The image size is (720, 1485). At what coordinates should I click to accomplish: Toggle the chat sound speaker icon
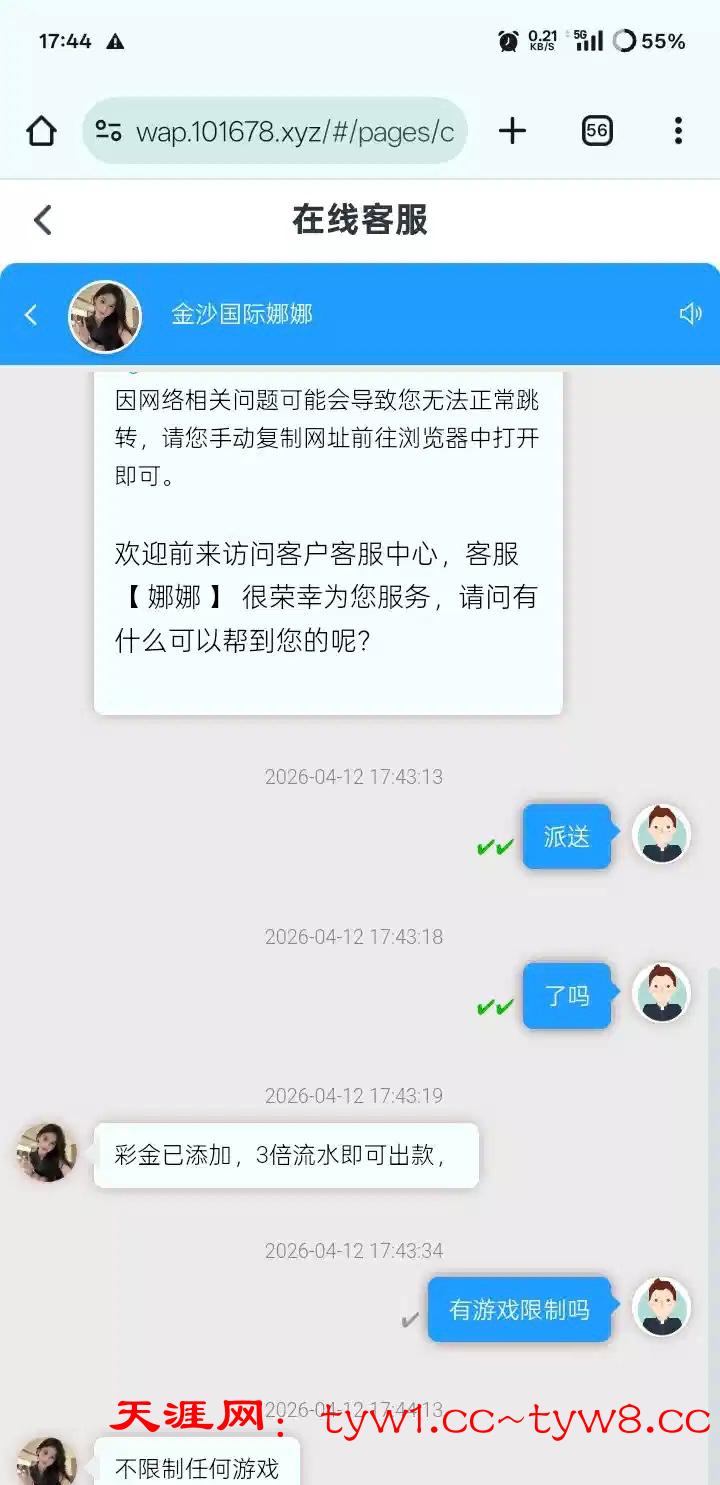[x=690, y=314]
